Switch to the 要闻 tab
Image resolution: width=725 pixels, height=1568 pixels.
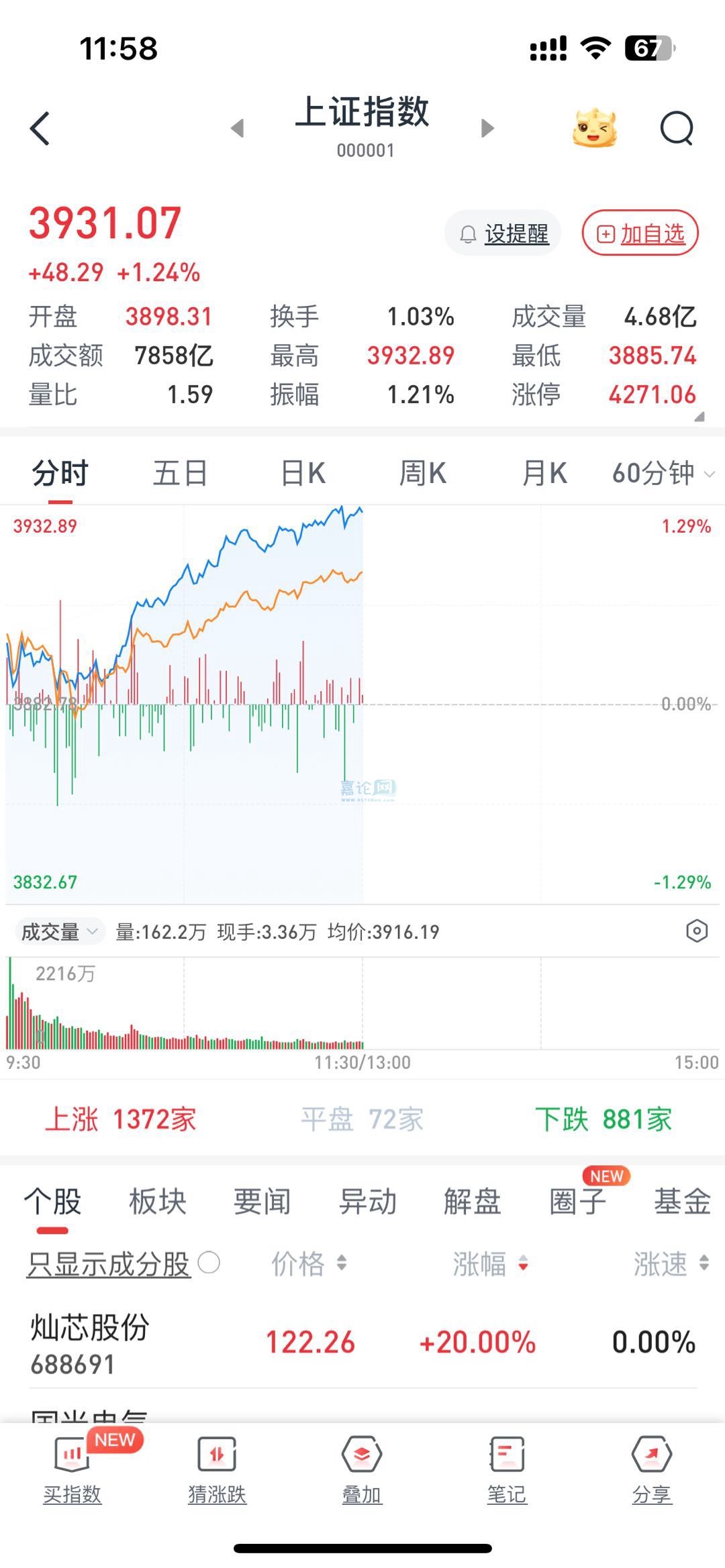tap(262, 1202)
